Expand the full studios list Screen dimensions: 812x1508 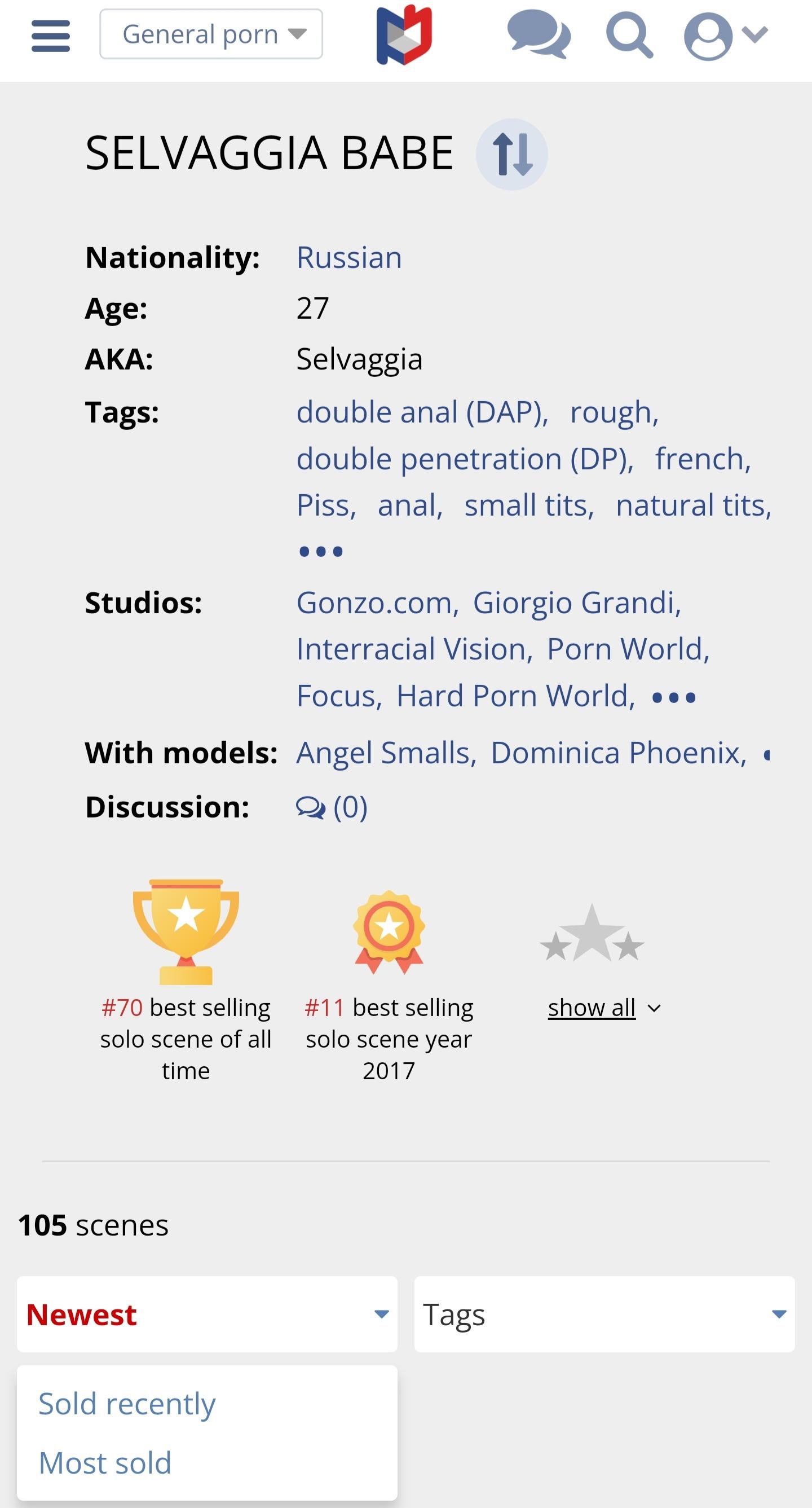674,697
